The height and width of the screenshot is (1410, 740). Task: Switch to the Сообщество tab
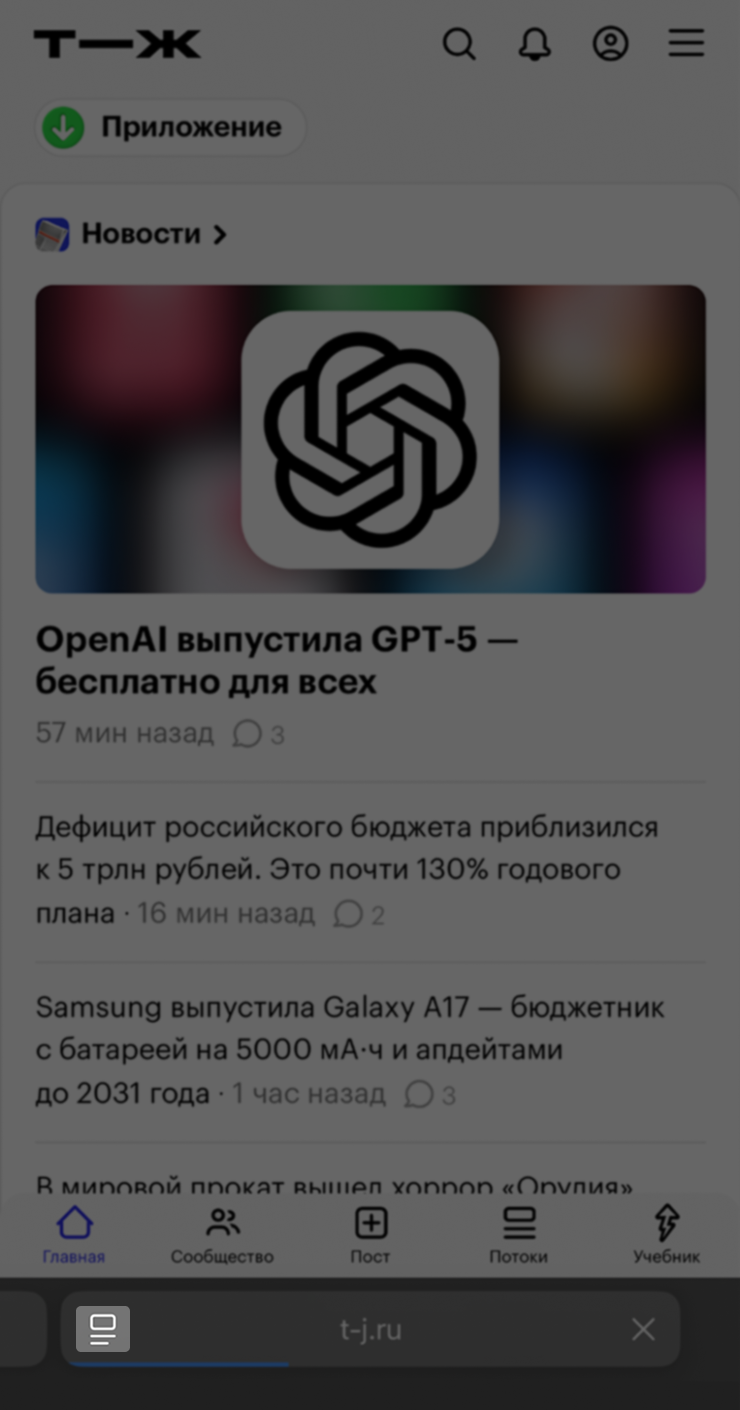pyautogui.click(x=222, y=1235)
